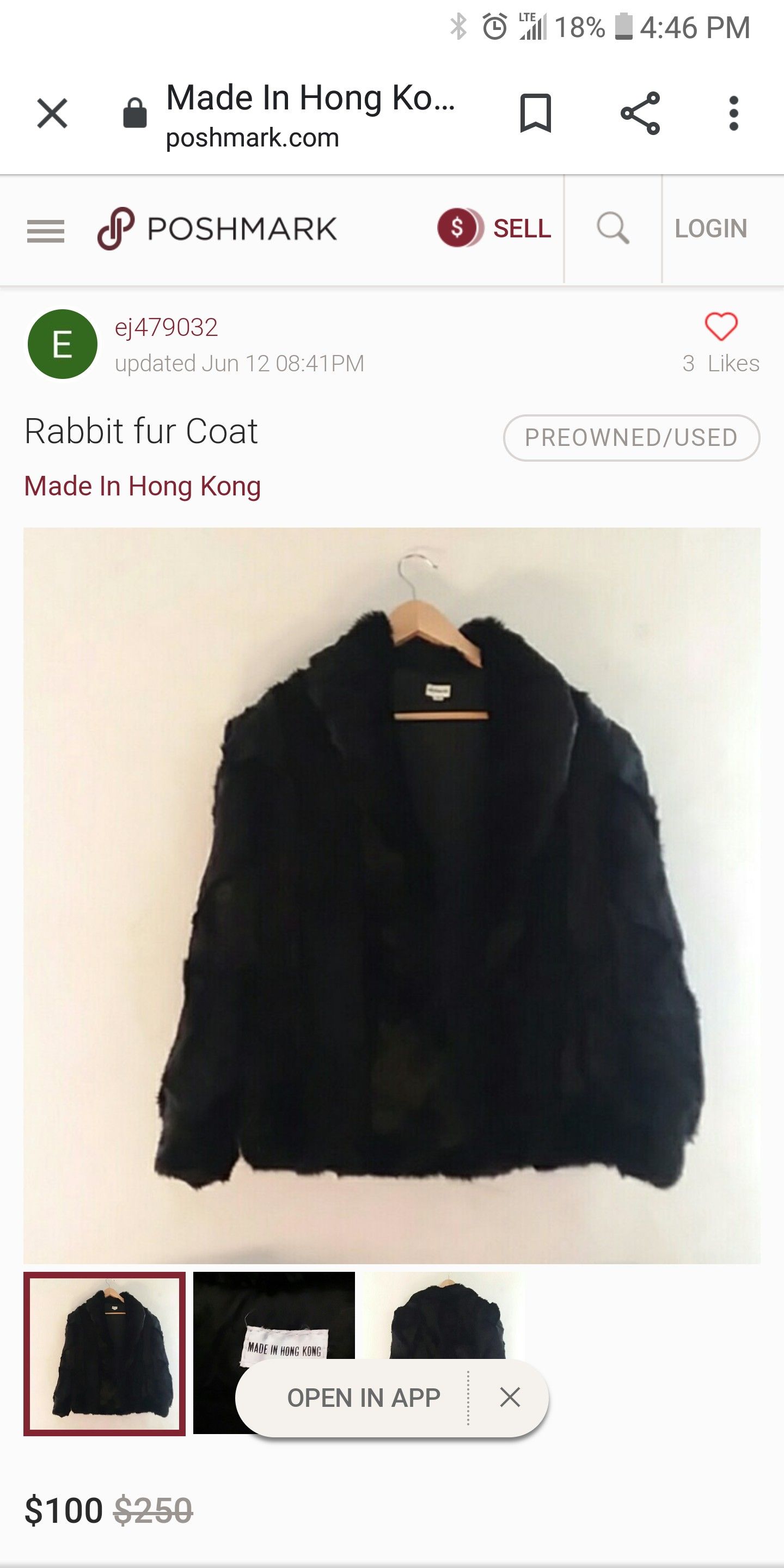Share this page via share icon
The image size is (784, 1568).
click(x=640, y=113)
